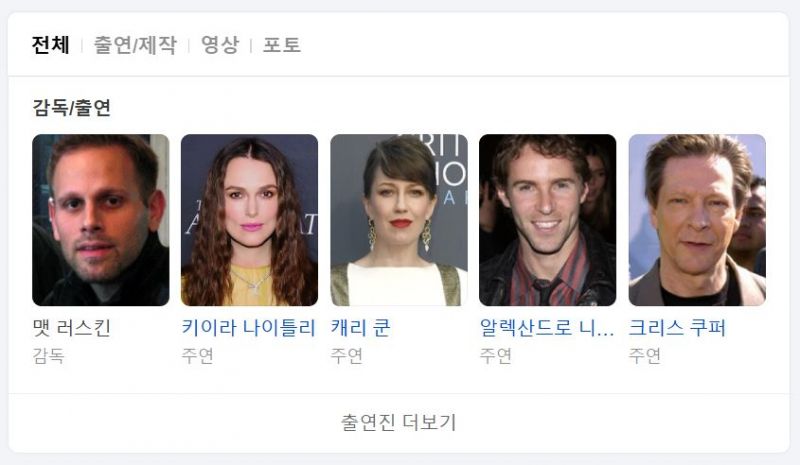Select the 포토 tab
The image size is (800, 465).
[x=281, y=45]
